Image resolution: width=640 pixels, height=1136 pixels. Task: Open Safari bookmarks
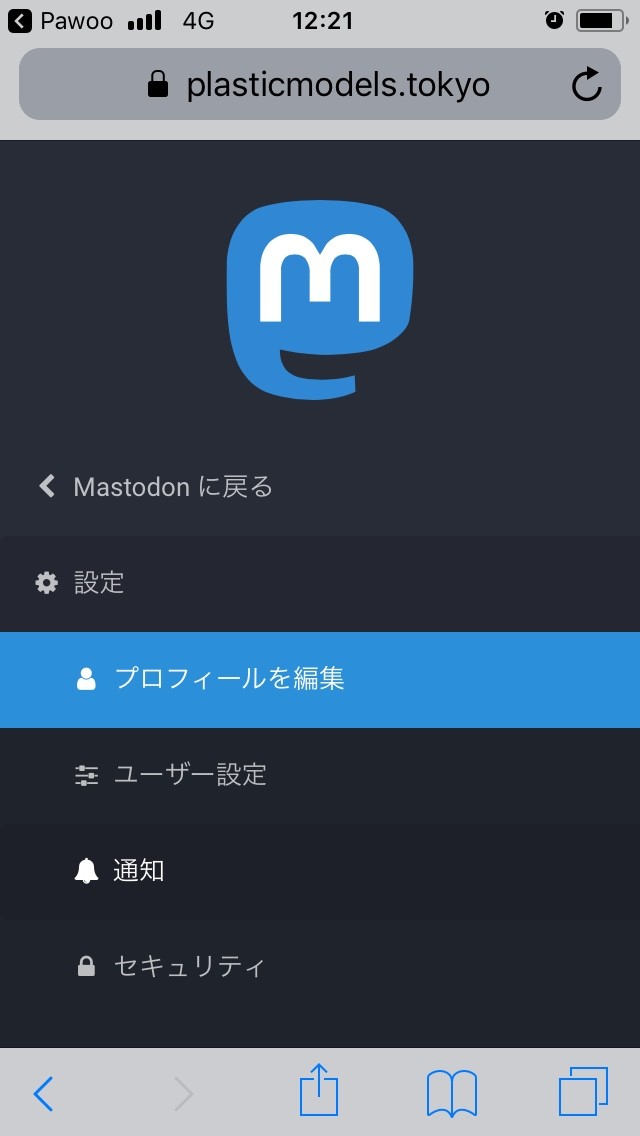(x=451, y=1093)
